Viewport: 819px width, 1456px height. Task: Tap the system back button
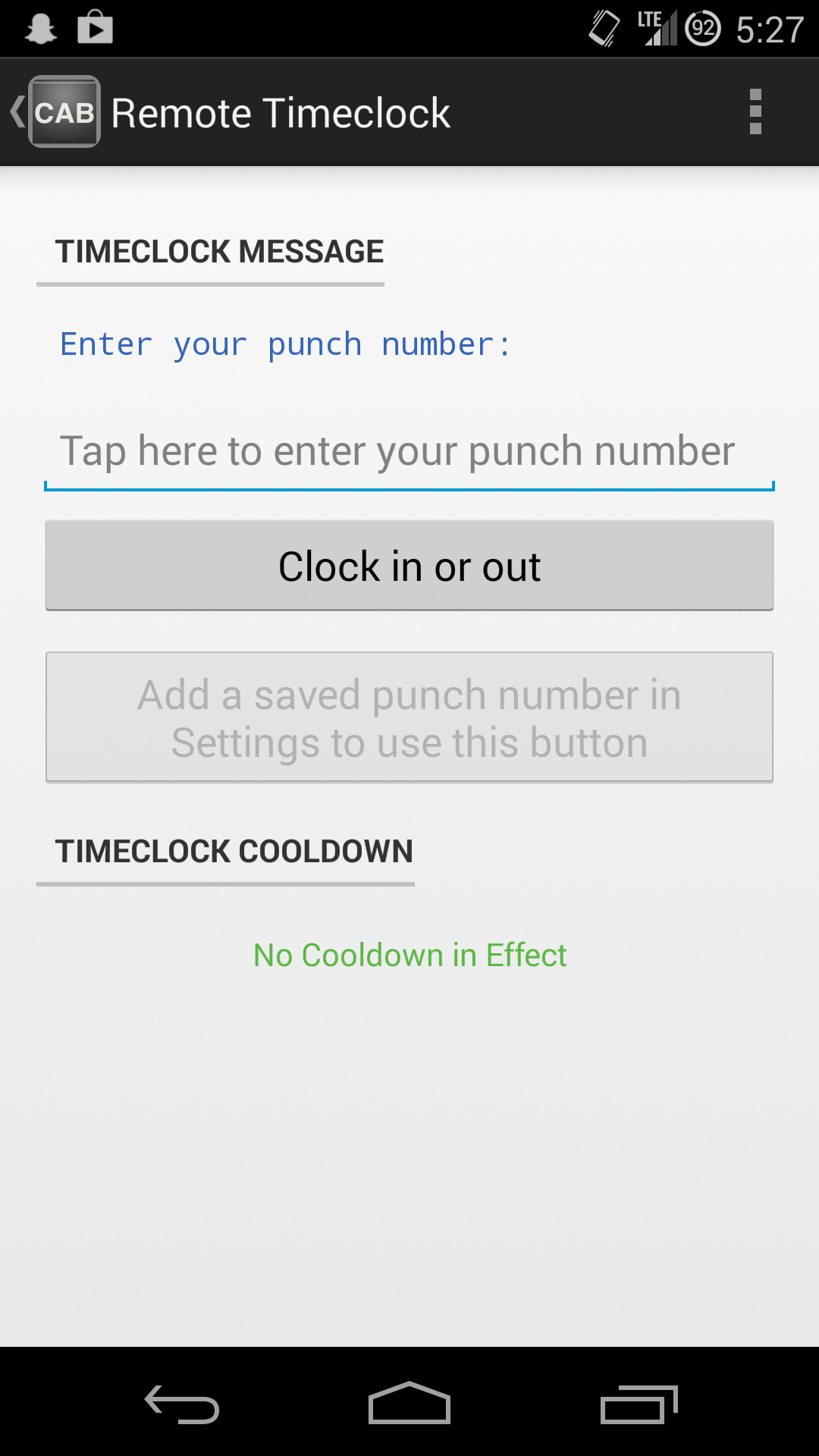[182, 1404]
